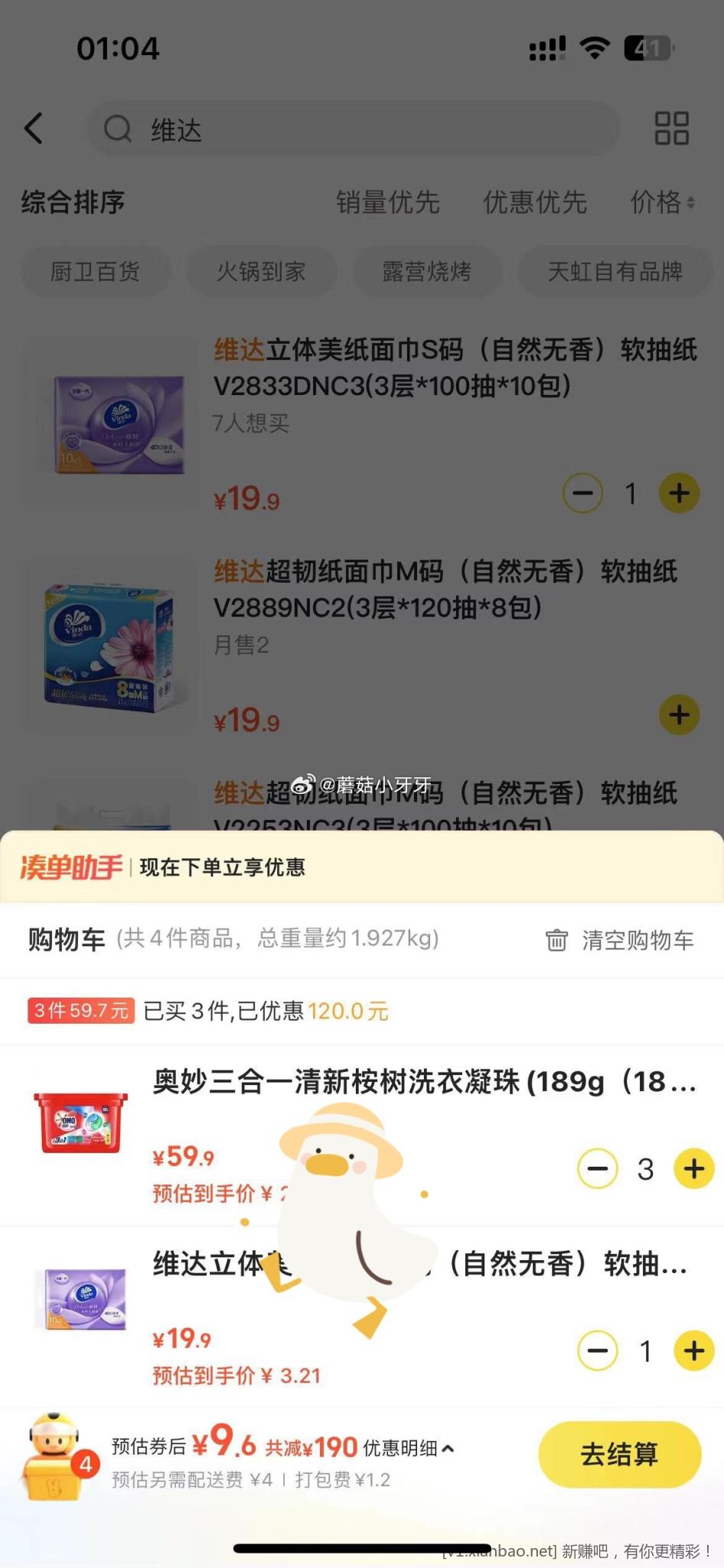The height and width of the screenshot is (1568, 724).
Task: Select the 天虹自有品牌 chip
Action: click(615, 271)
